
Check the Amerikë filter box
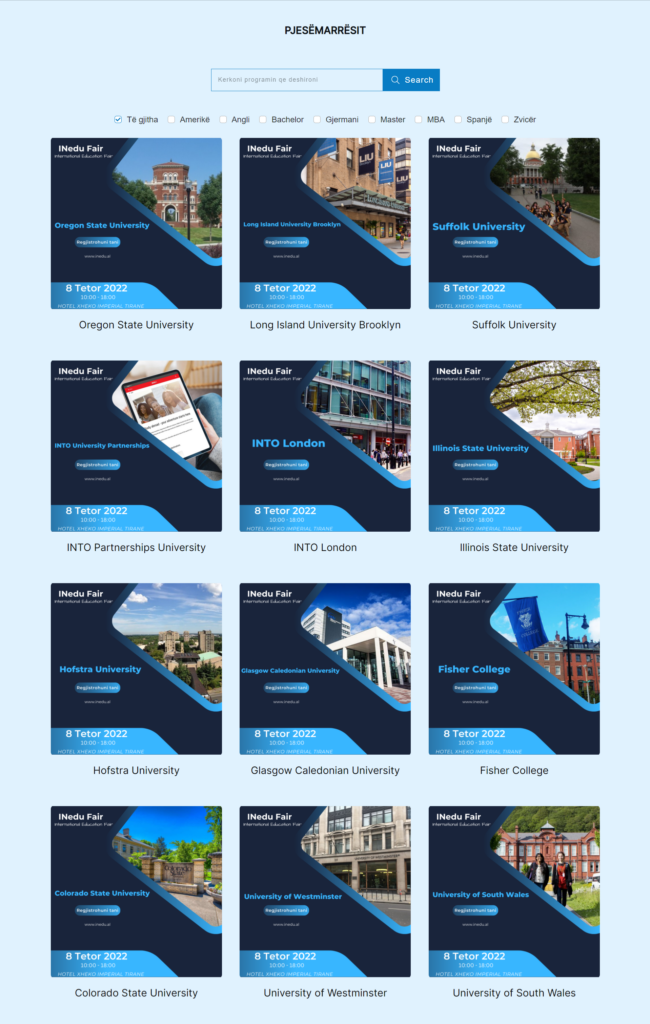(171, 119)
